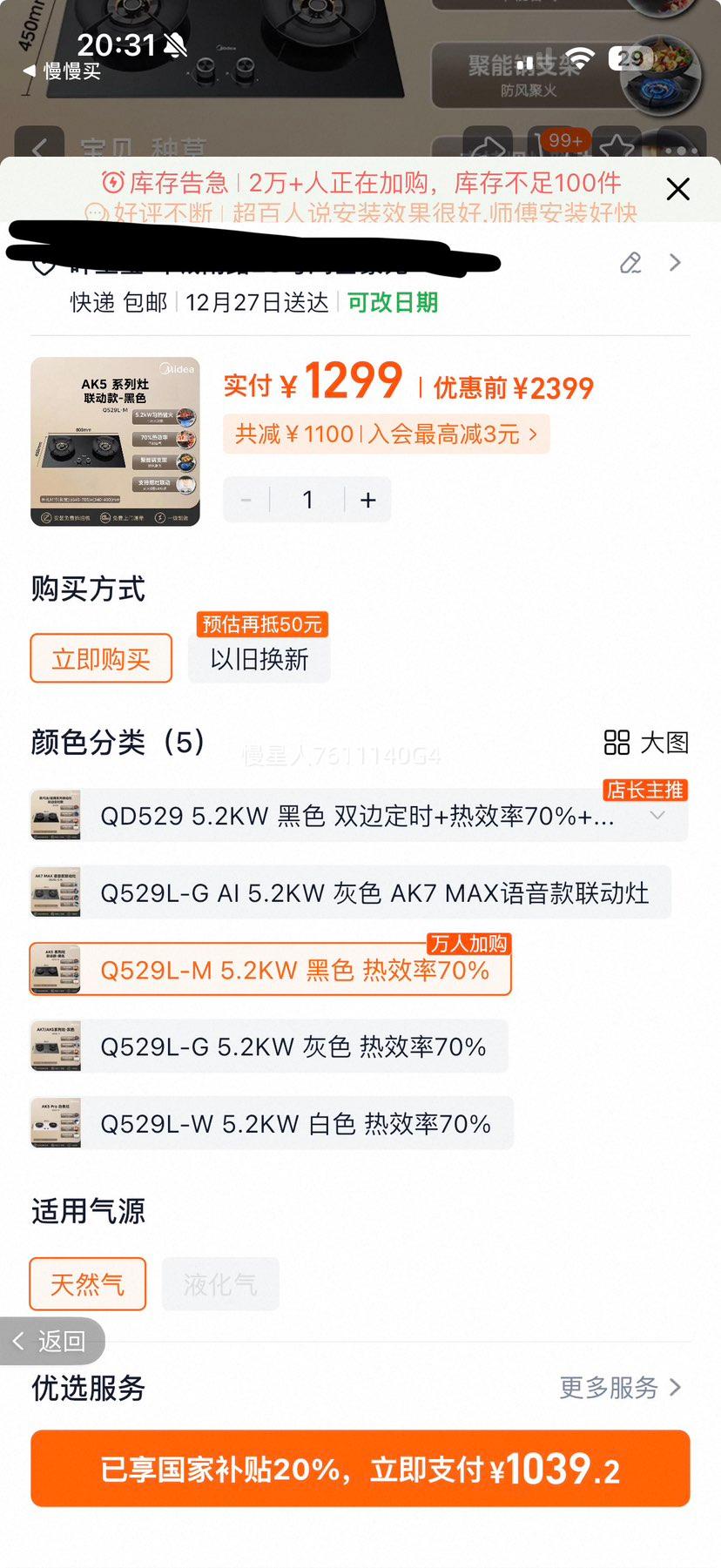Select 天然气 as the gas source
Screen dimensions: 721x1568
[87, 1283]
